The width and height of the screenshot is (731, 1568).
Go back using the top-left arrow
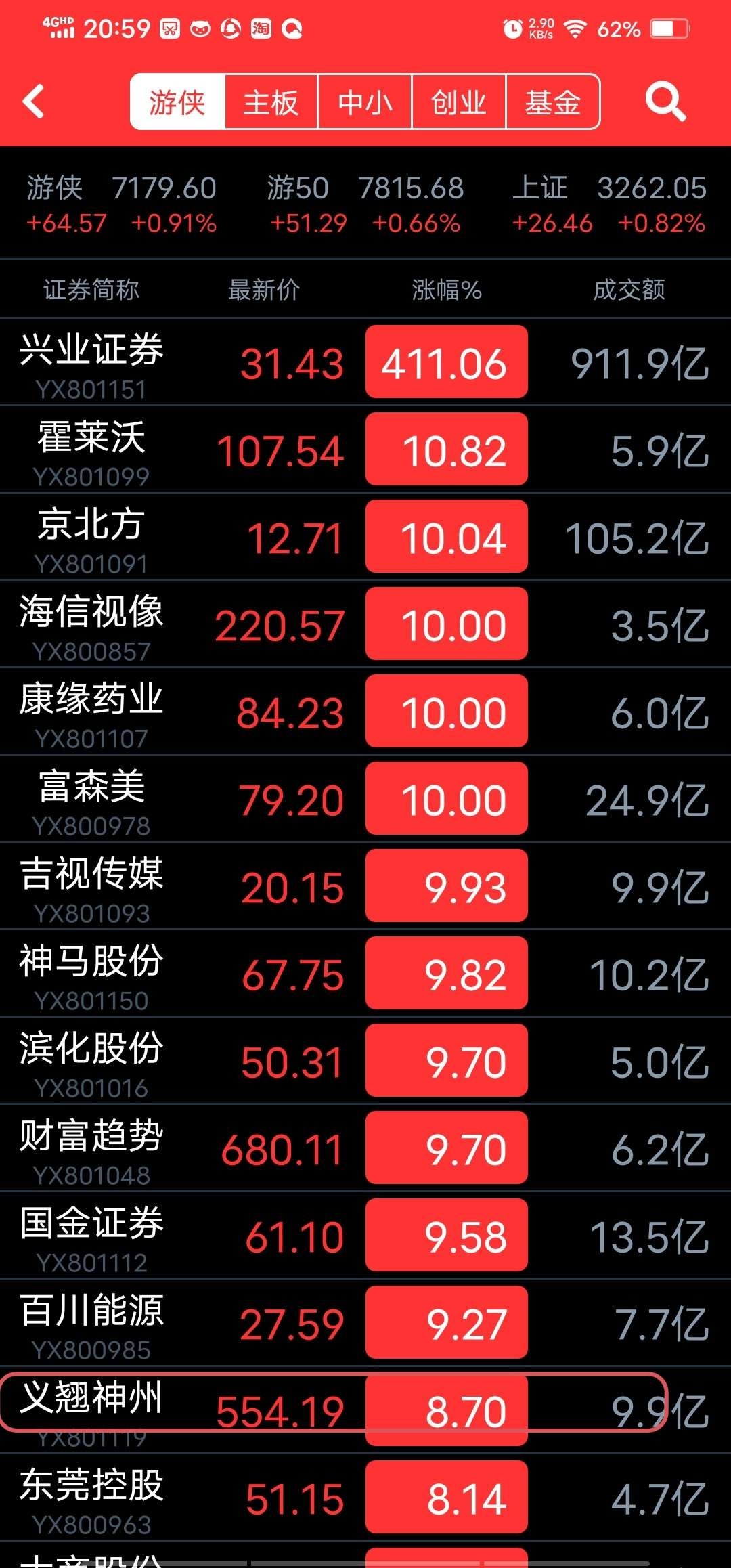[34, 102]
